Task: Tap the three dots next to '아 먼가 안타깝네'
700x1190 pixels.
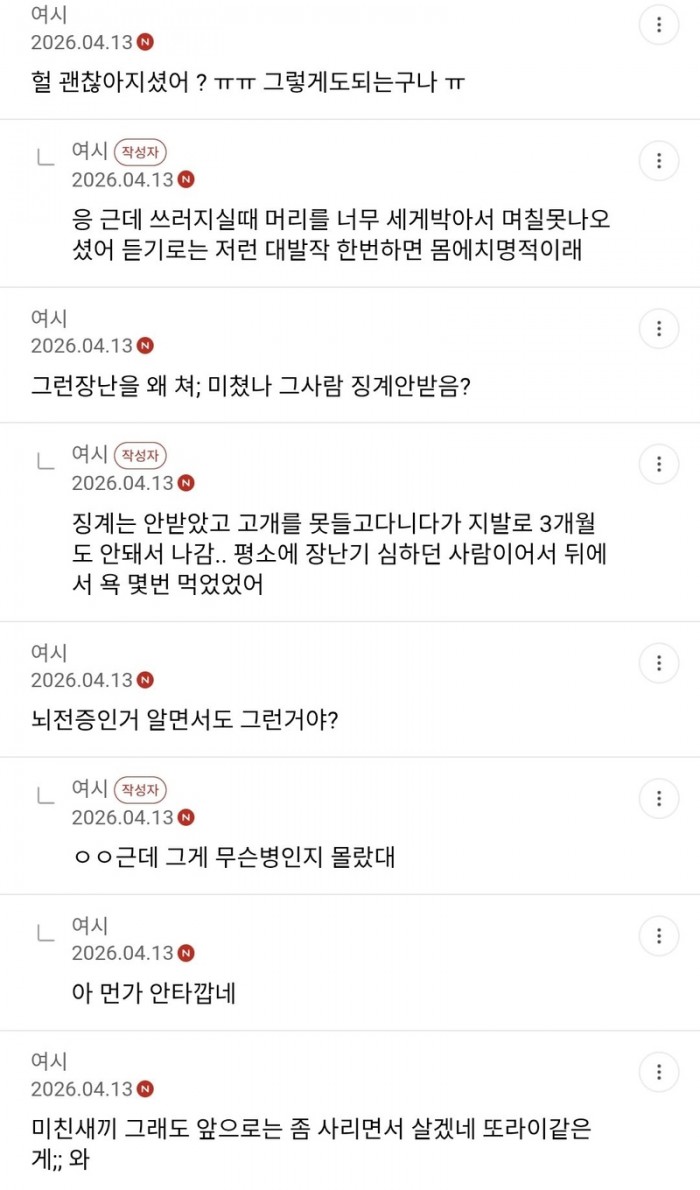Action: 658,935
